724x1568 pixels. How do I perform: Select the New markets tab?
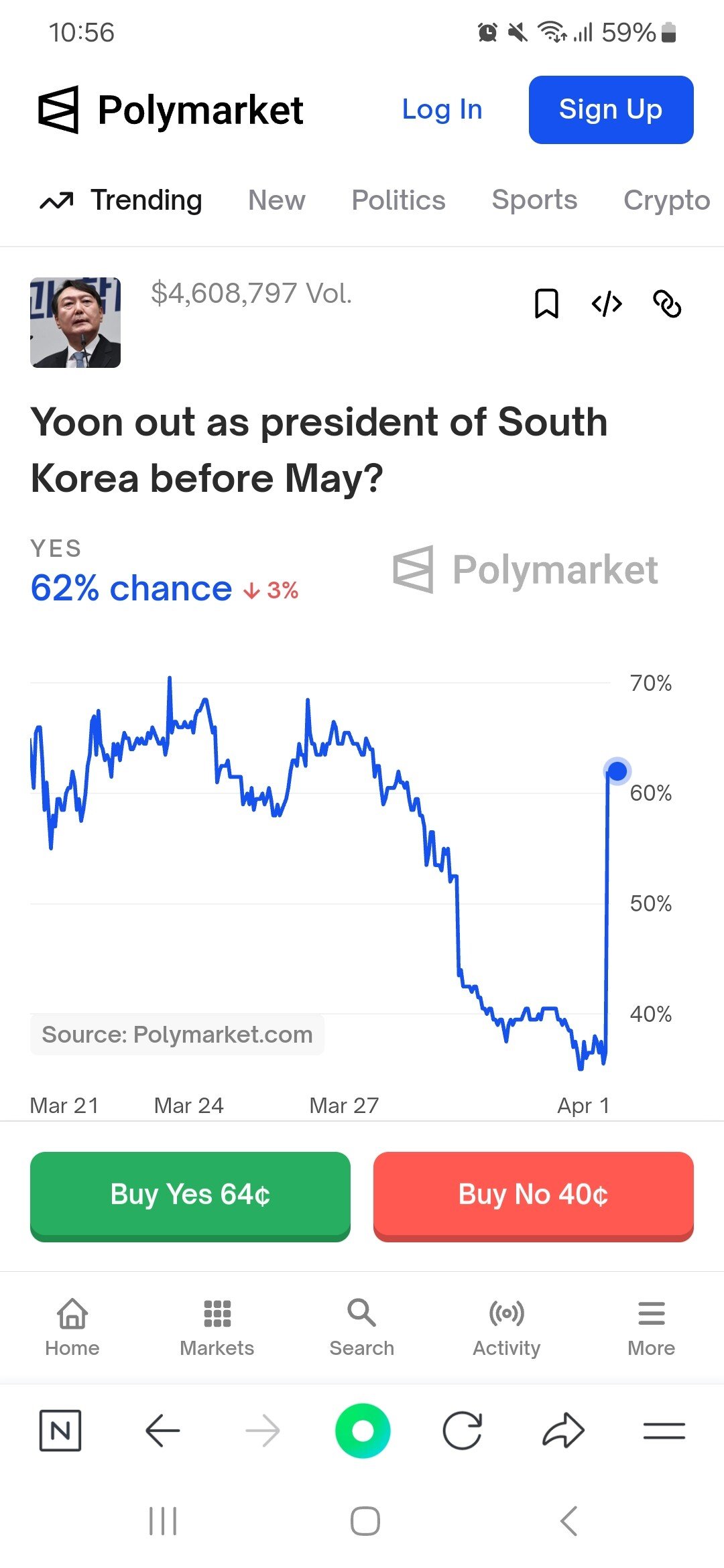coord(276,200)
